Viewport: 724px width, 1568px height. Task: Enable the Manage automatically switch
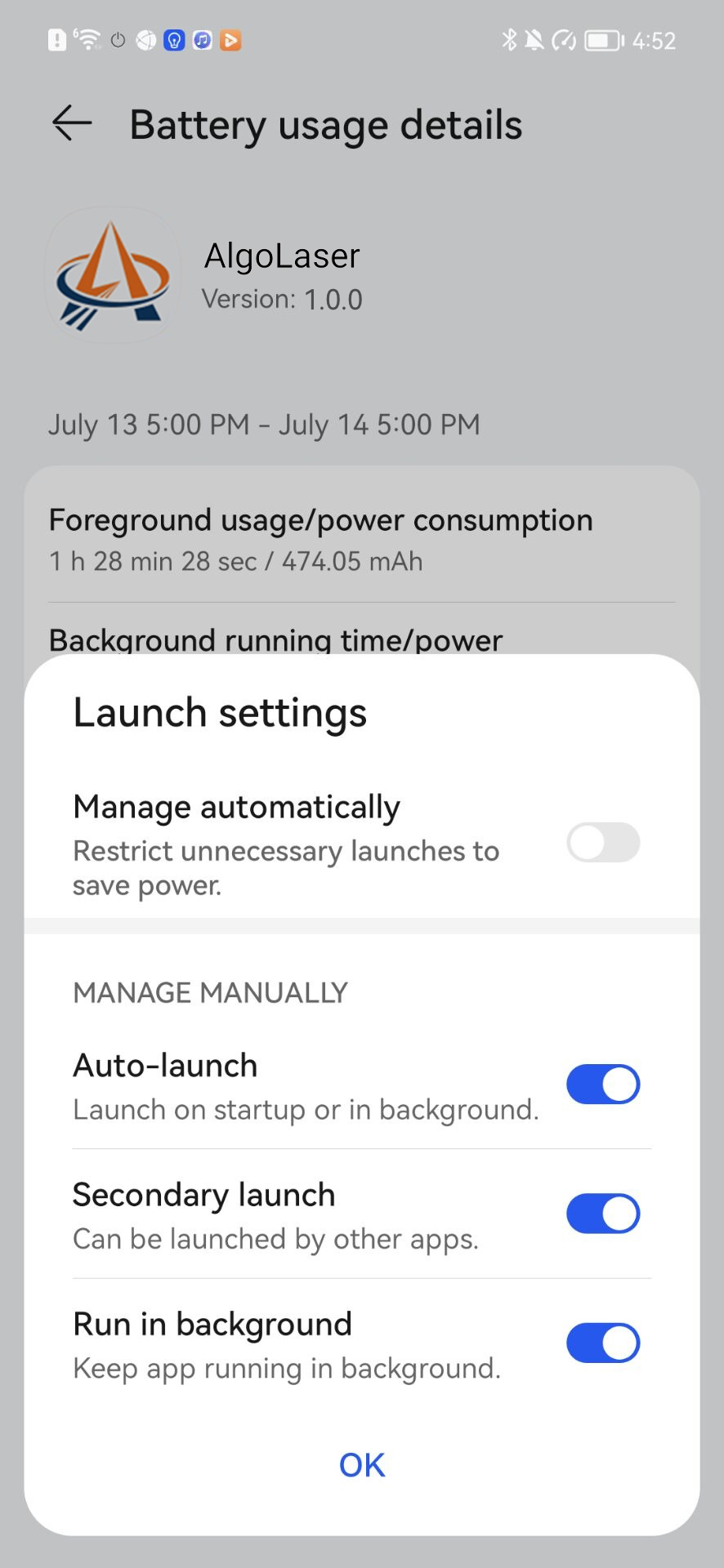[x=603, y=842]
